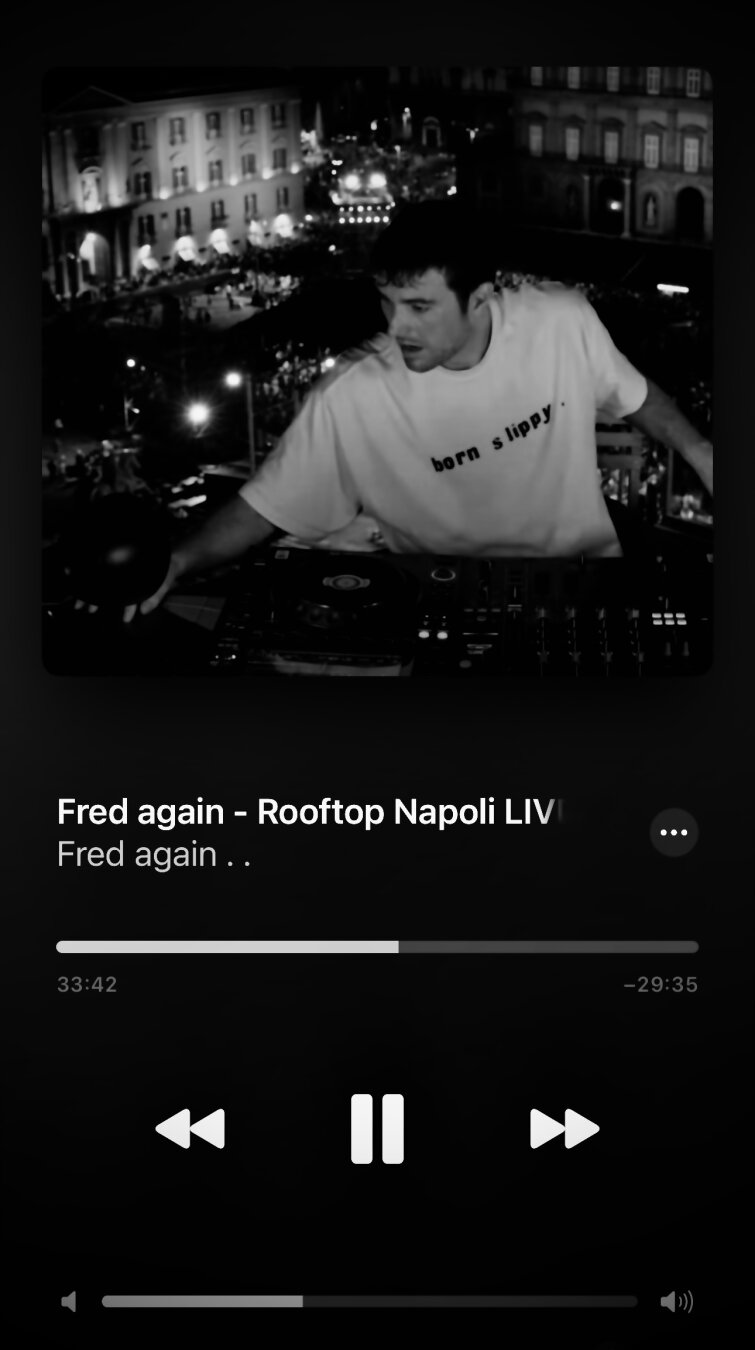Pause the Rooftop Napoli playback

[x=377, y=1129]
